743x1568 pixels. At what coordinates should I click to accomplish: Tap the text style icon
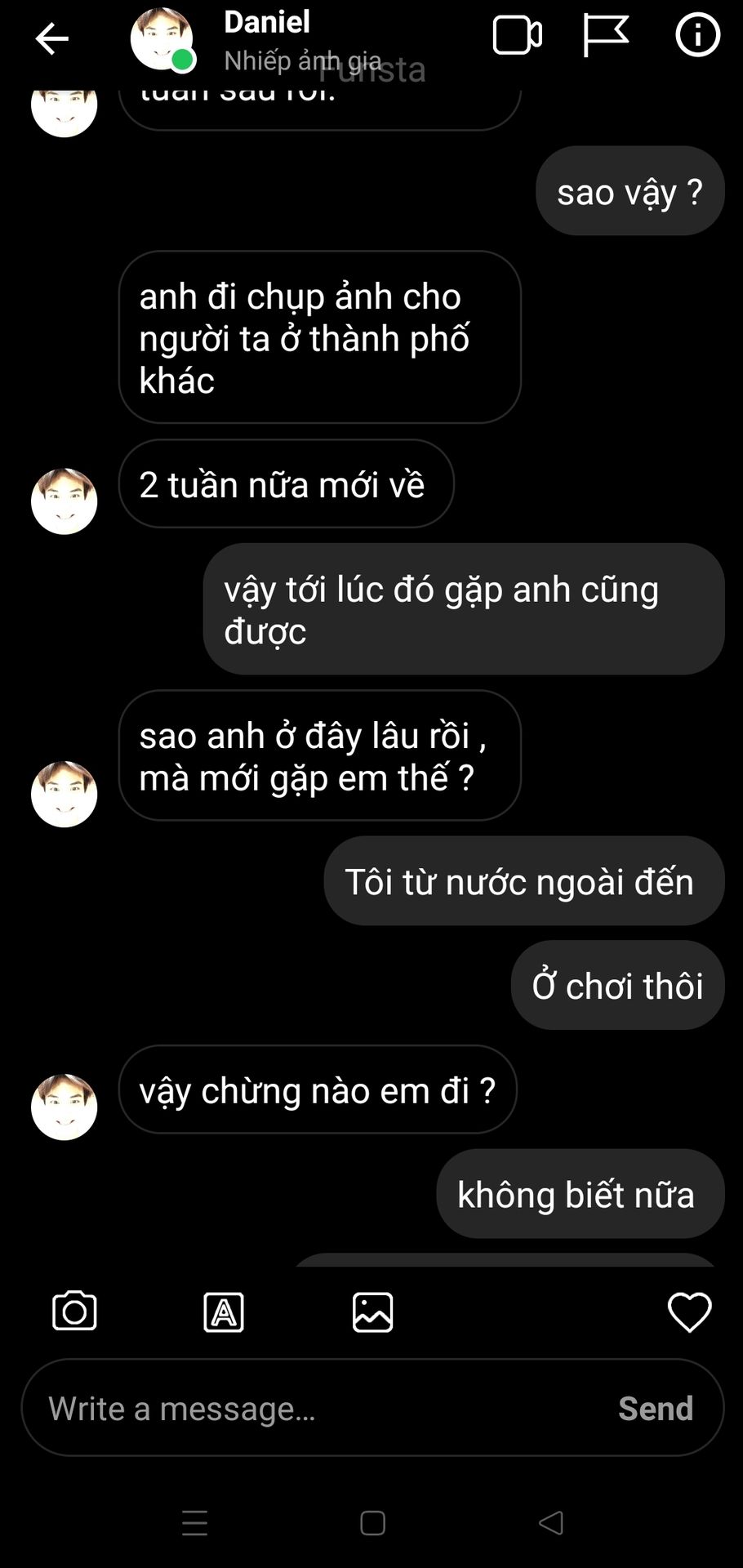(224, 1312)
